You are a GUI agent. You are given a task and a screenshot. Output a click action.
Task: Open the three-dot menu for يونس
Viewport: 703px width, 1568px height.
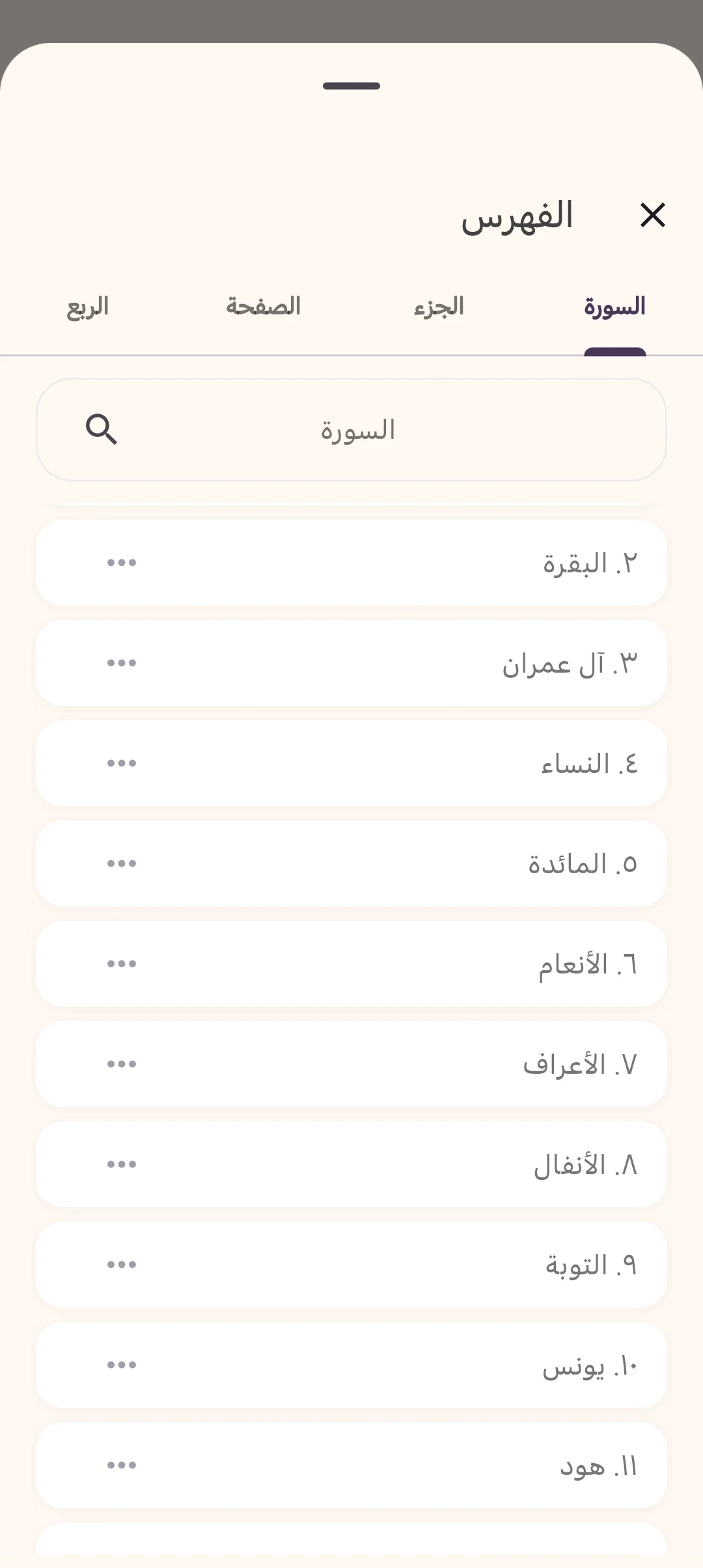pos(122,1365)
